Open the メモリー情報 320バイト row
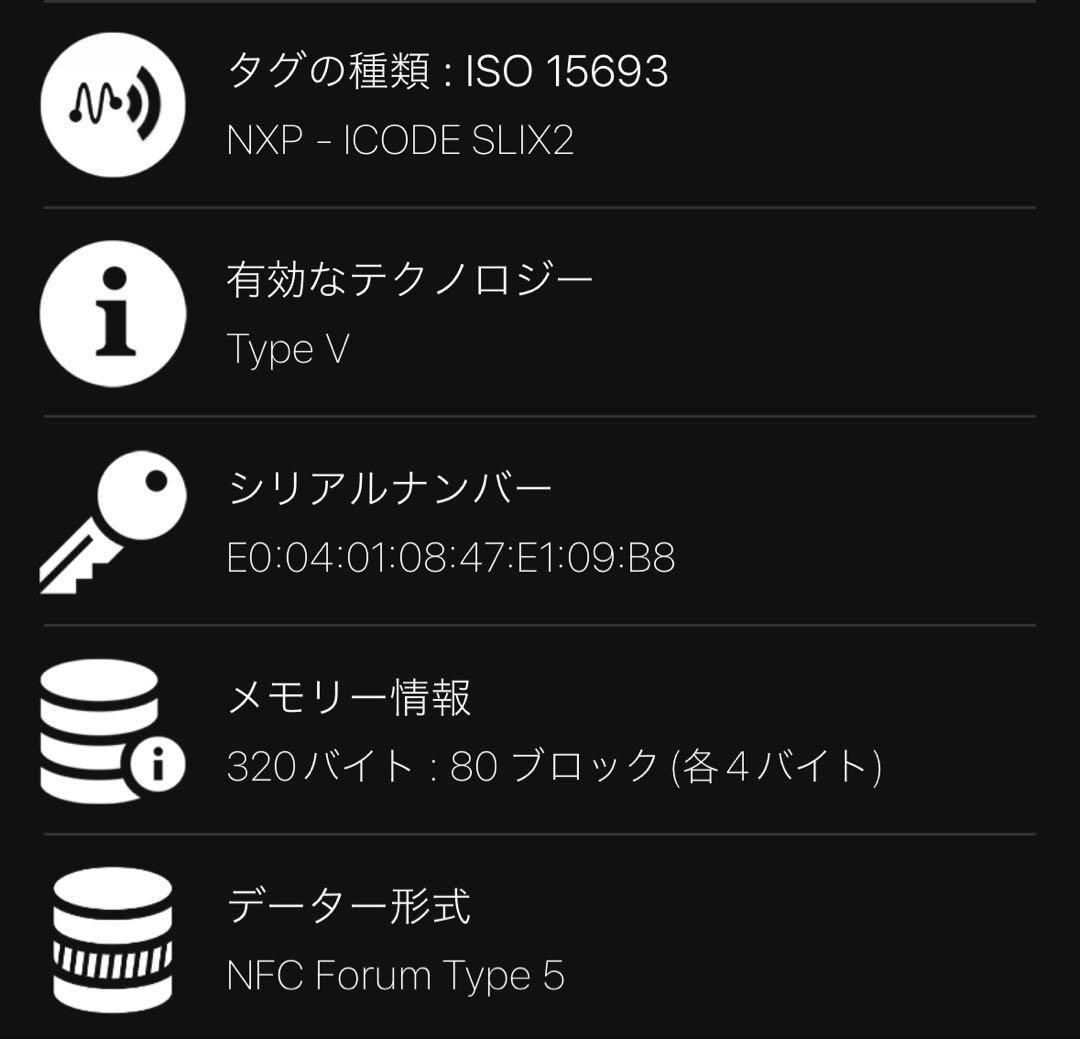 pos(540,731)
